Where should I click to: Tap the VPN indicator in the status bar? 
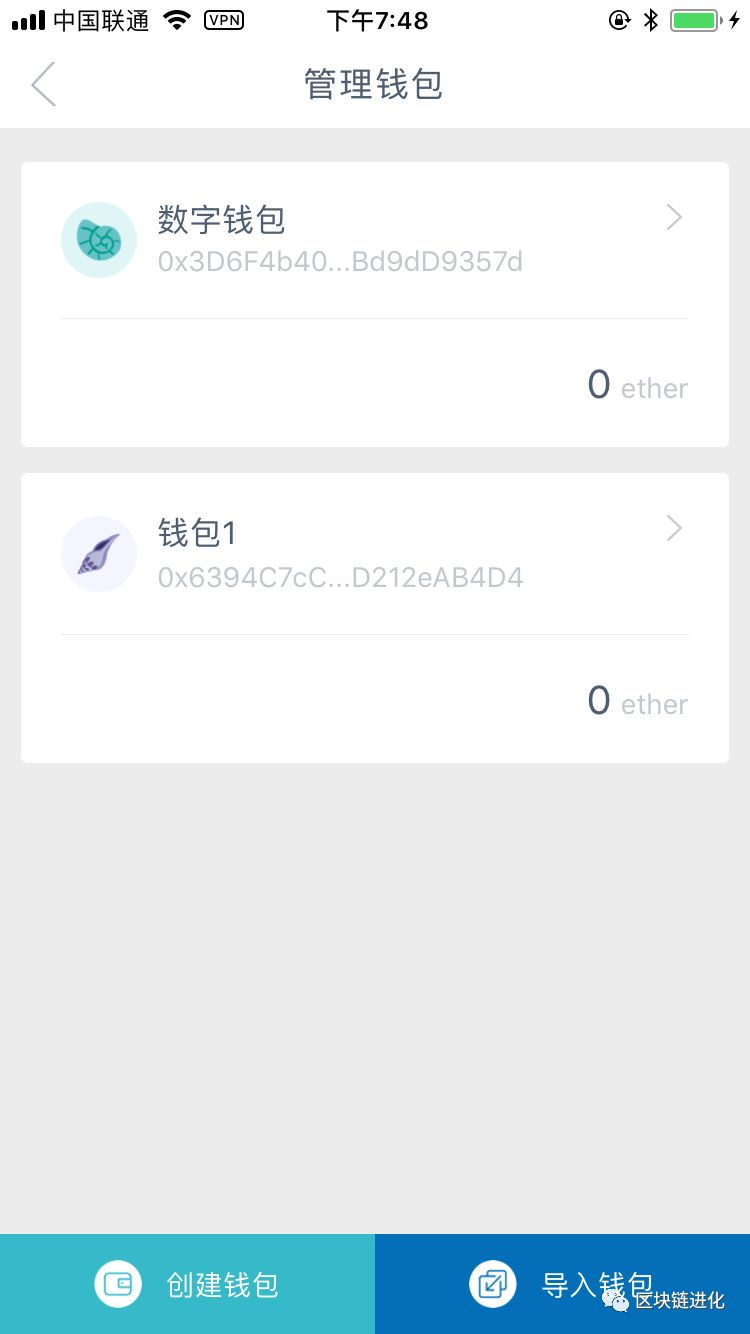coord(223,20)
